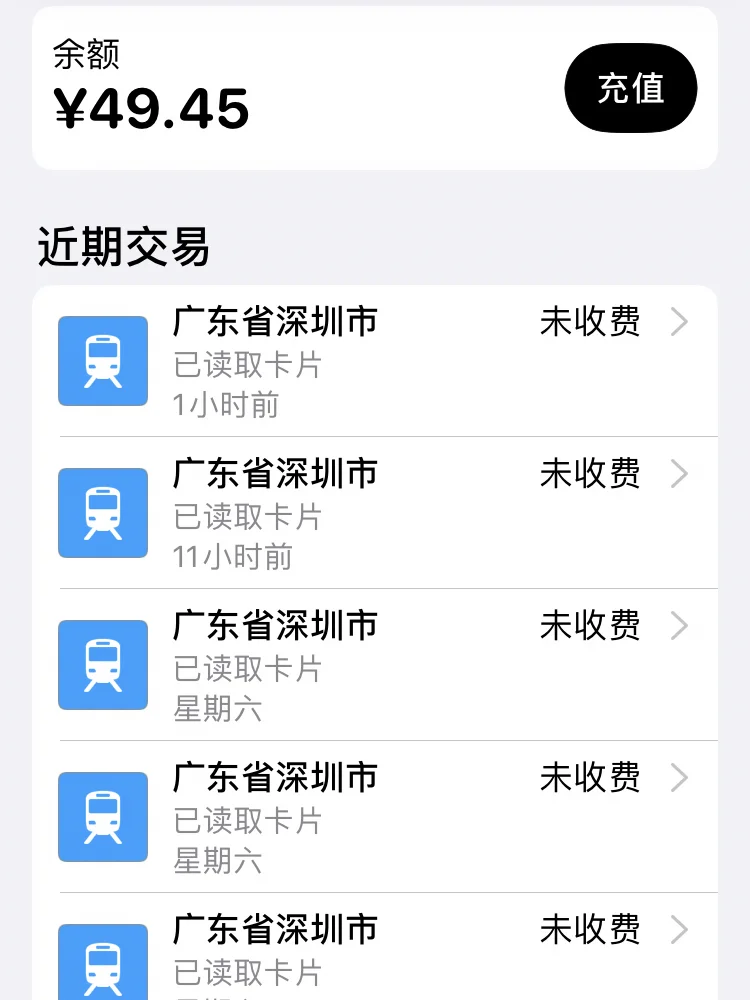This screenshot has height=1000, width=750.
Task: Tap the chevron on the fourth 星期六 entry
Action: coord(681,779)
